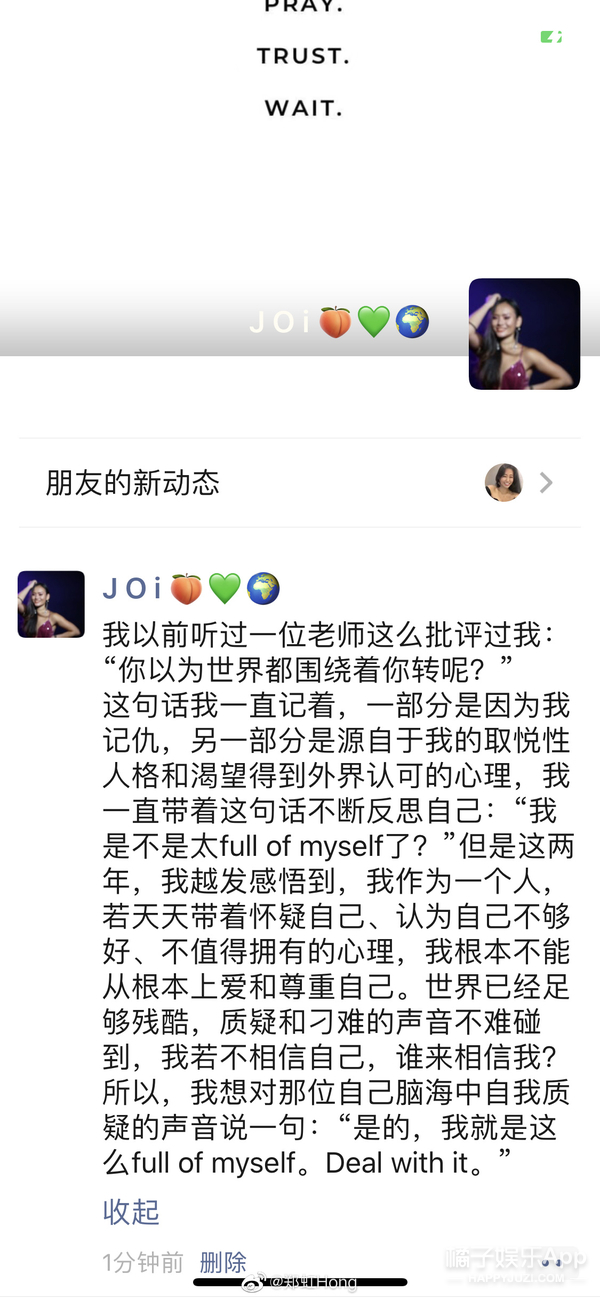The height and width of the screenshot is (1299, 600).
Task: Open the two-dot like and comment menu
Action: point(551,1262)
